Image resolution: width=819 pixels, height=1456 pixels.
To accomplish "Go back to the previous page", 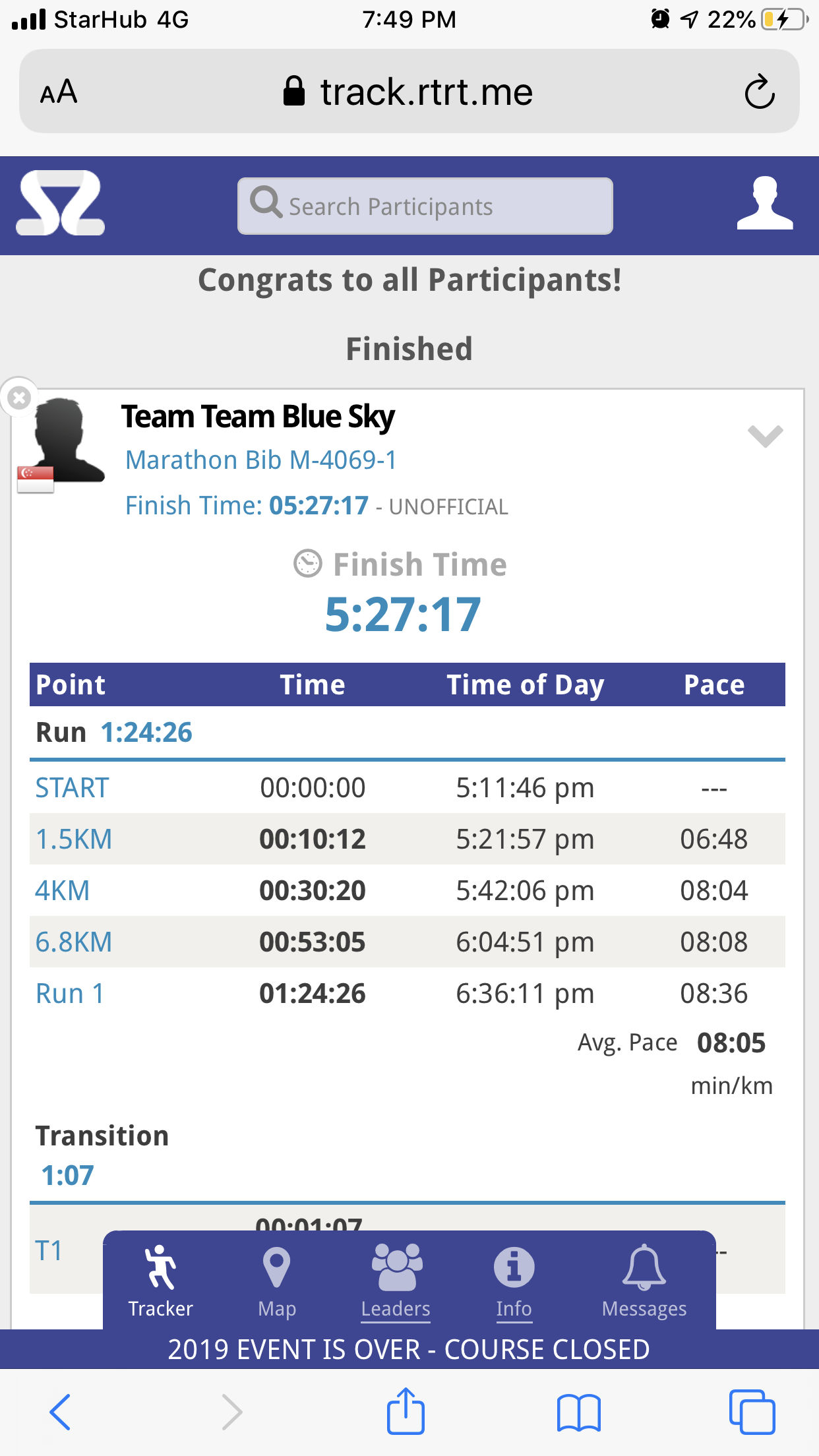I will pos(60,1412).
